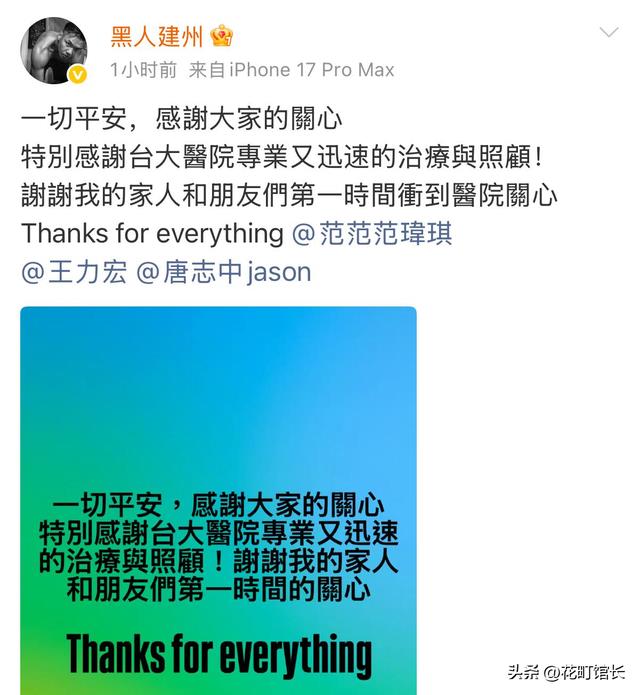Open the @王力宏 mention

point(74,272)
